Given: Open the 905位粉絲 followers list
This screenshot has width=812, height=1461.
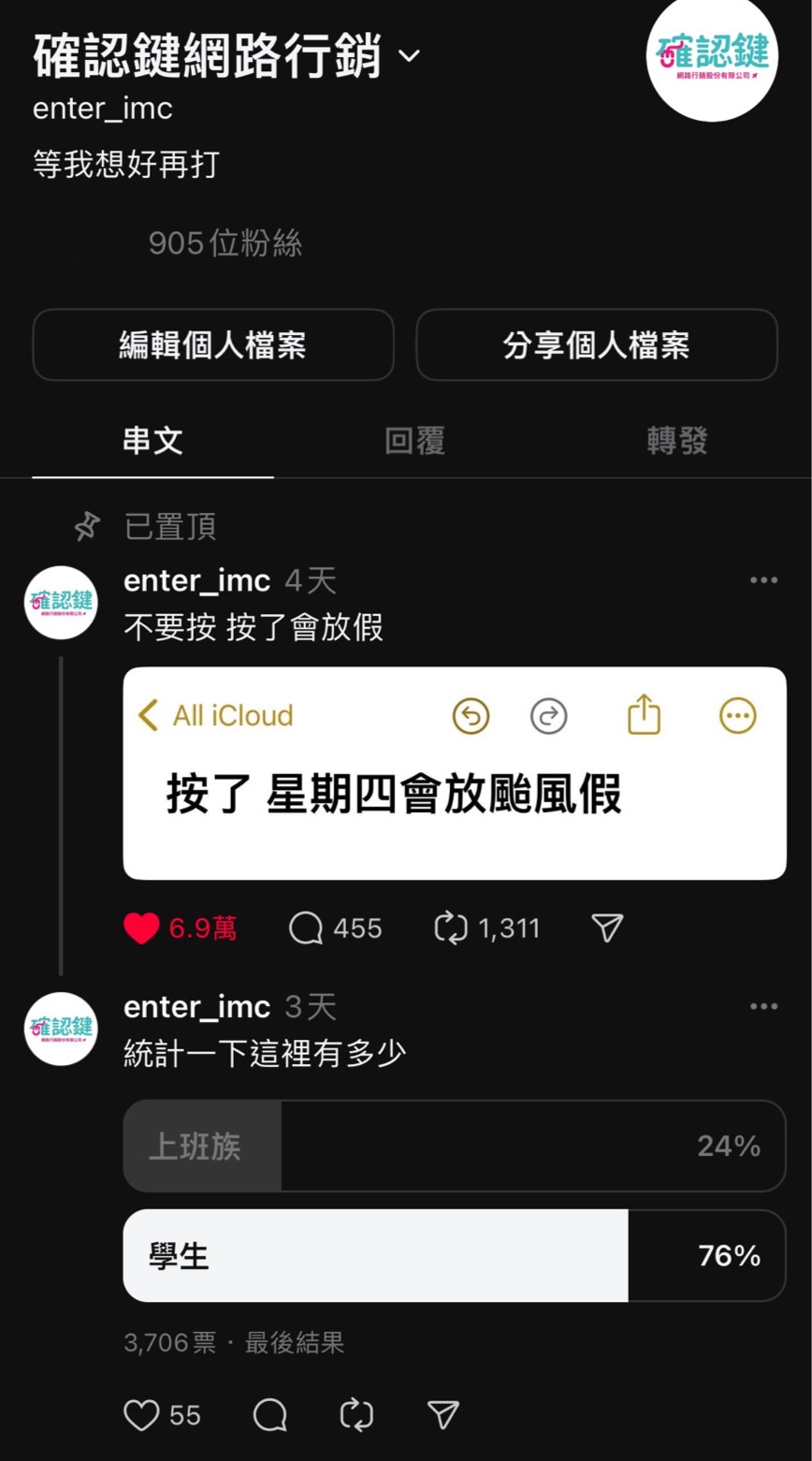Looking at the screenshot, I should pyautogui.click(x=225, y=243).
